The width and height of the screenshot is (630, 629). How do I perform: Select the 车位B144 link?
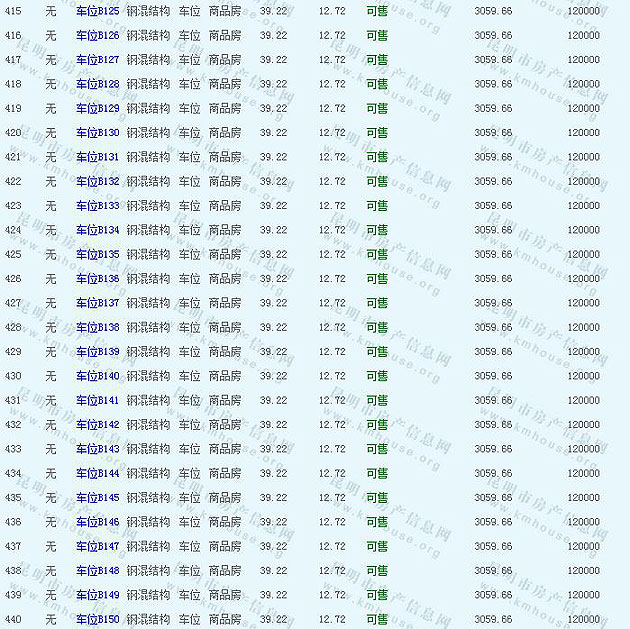(97, 473)
